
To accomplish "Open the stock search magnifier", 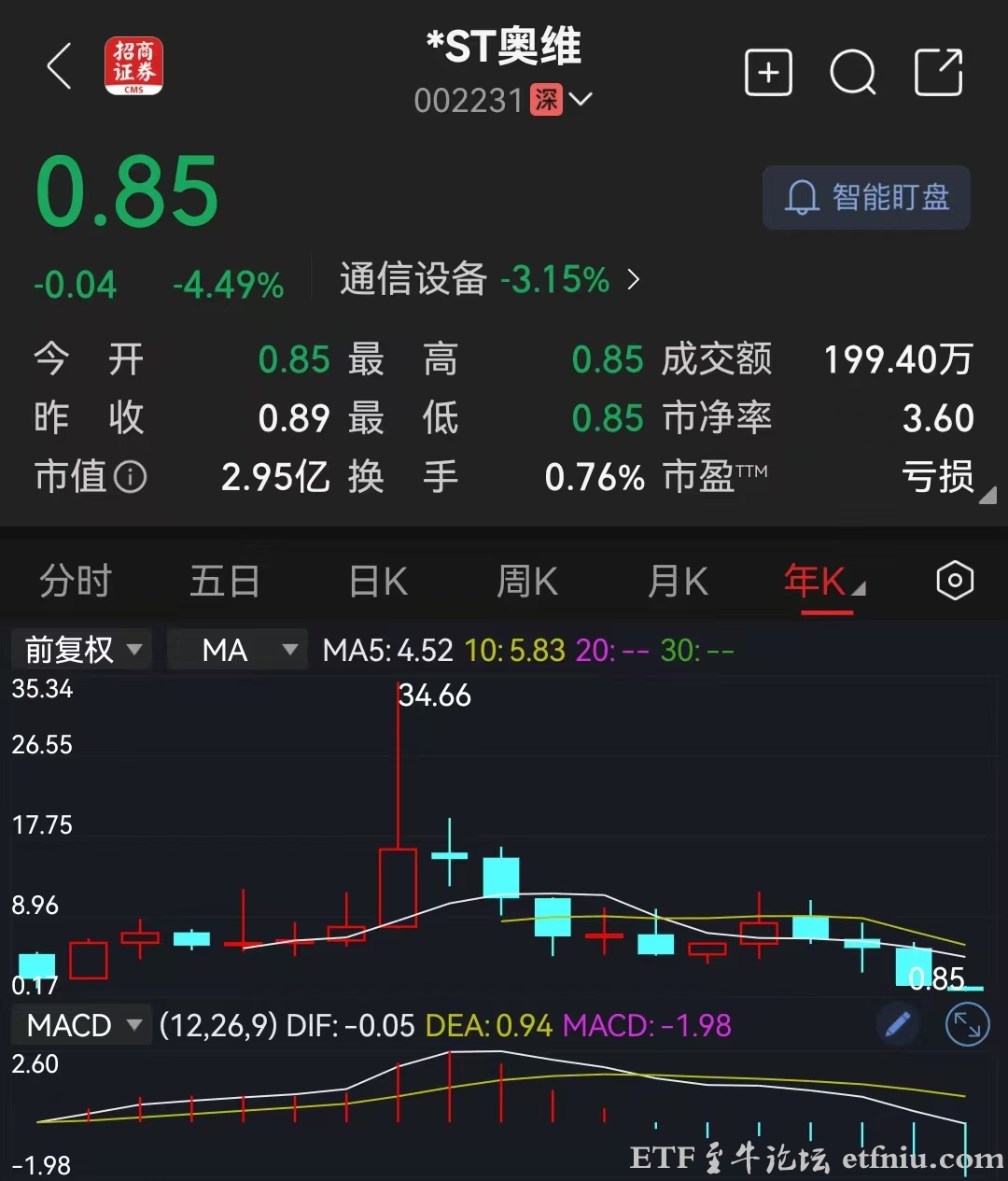I will click(x=852, y=72).
